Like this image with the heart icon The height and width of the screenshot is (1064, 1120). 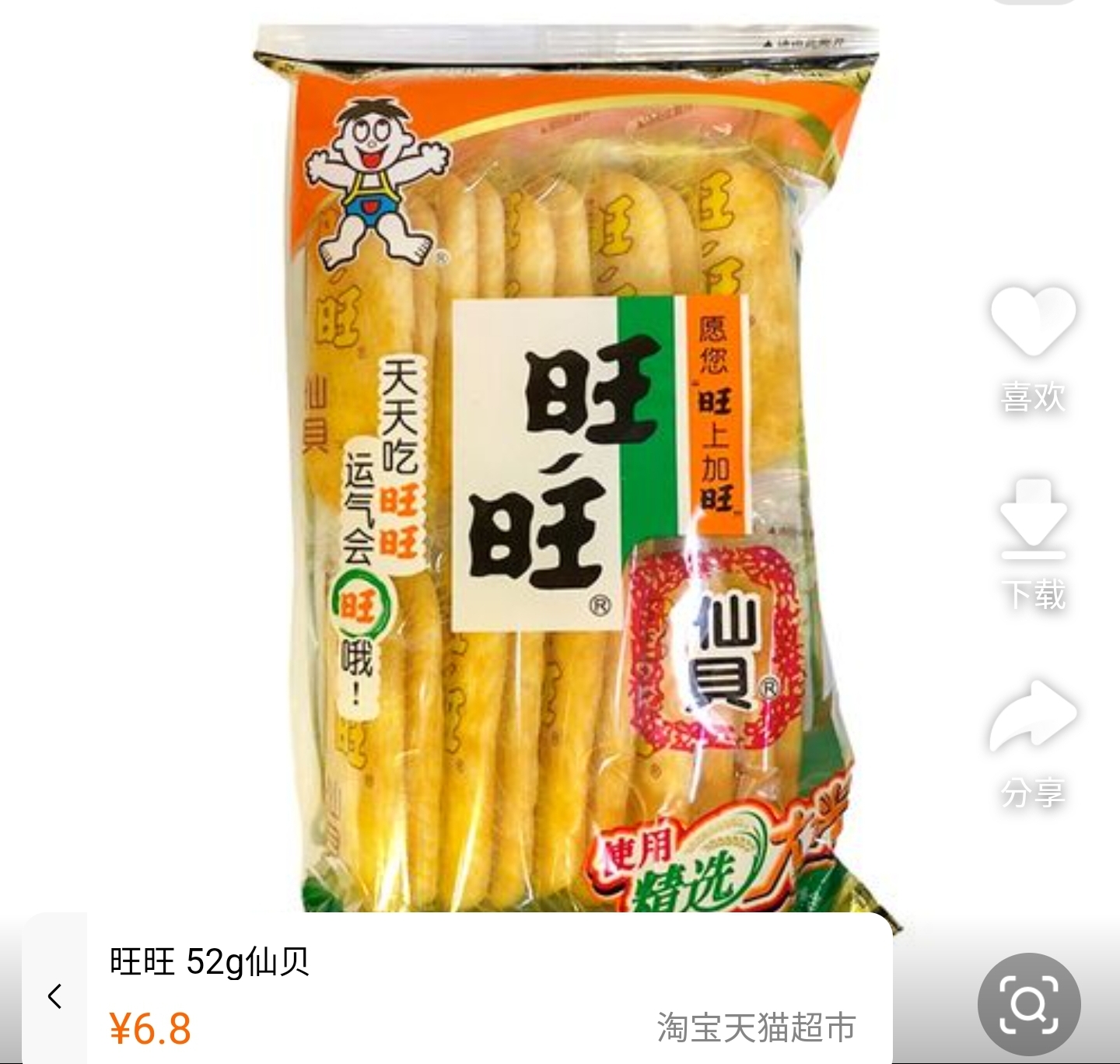1033,320
